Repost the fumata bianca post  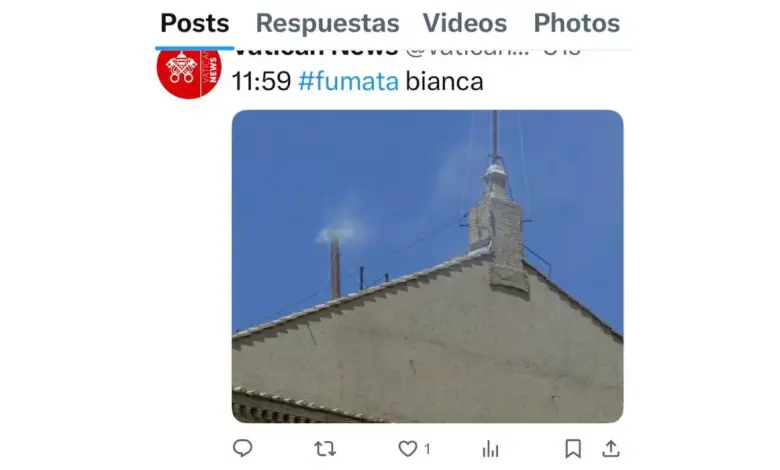[x=325, y=448]
